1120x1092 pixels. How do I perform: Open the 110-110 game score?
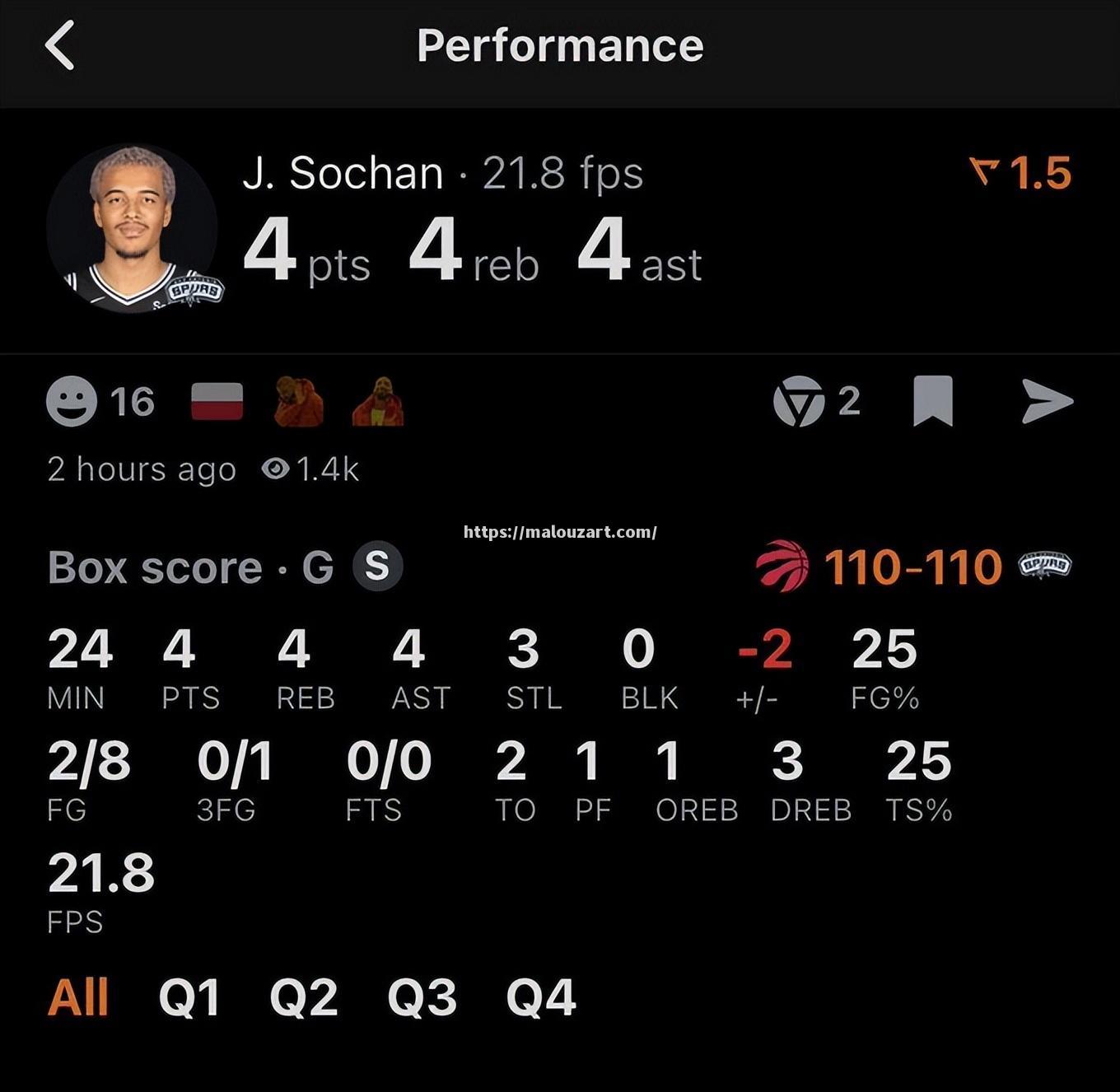[x=912, y=567]
